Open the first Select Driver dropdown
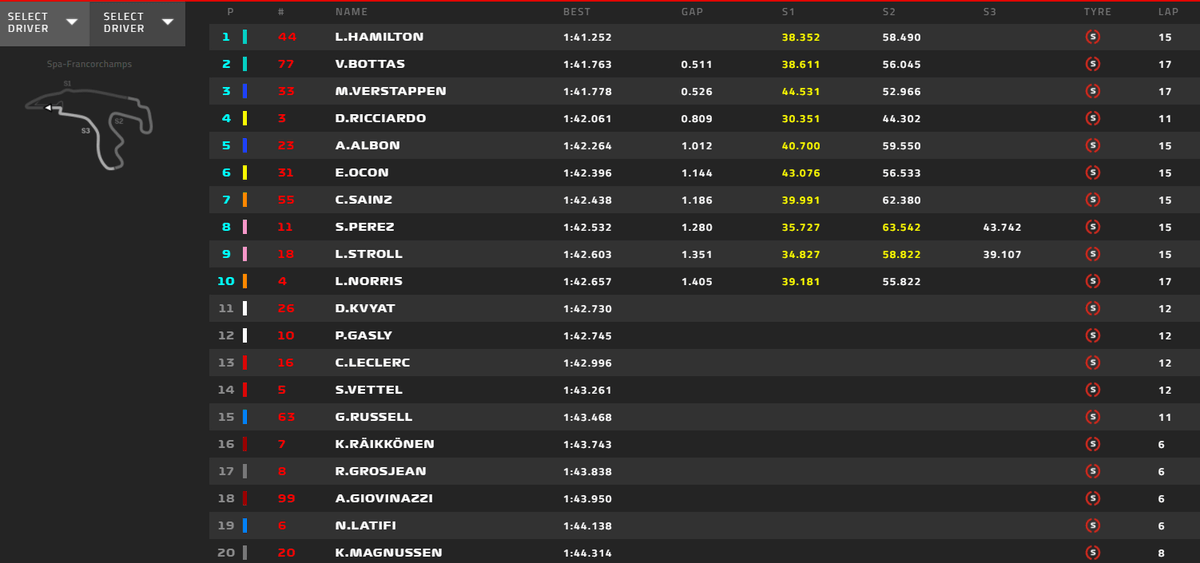Viewport: 1200px width, 563px height. pyautogui.click(x=44, y=22)
